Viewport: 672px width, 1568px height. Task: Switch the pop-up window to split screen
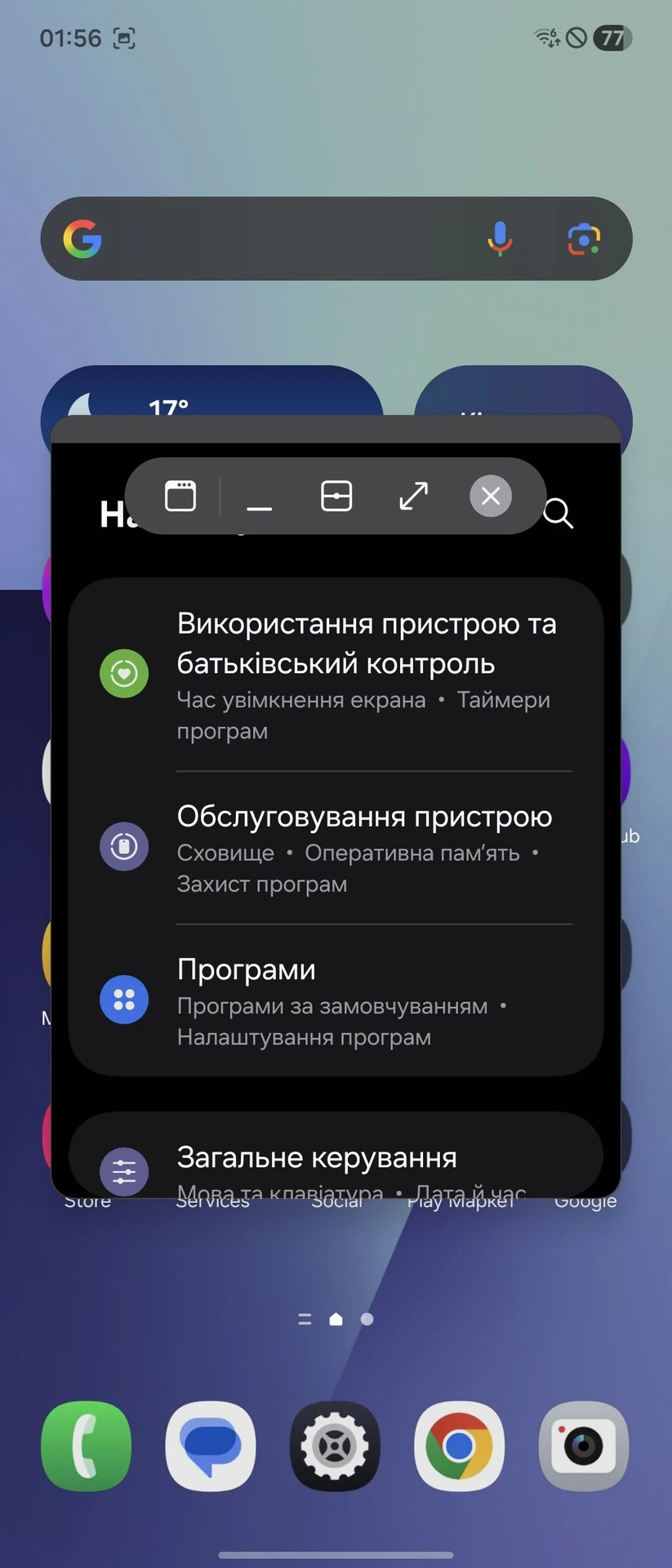[x=336, y=496]
